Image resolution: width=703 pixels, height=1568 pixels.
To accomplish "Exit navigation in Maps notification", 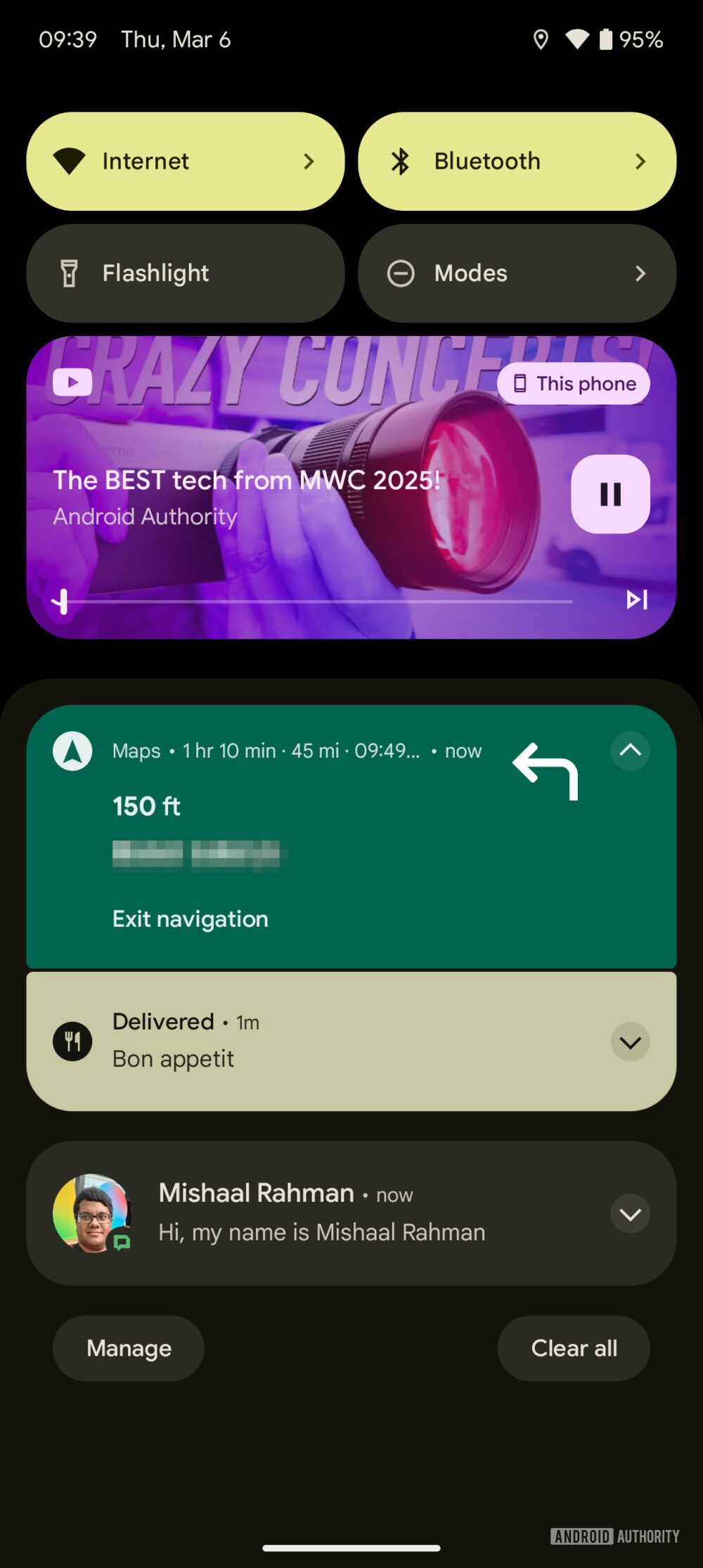I will click(191, 919).
